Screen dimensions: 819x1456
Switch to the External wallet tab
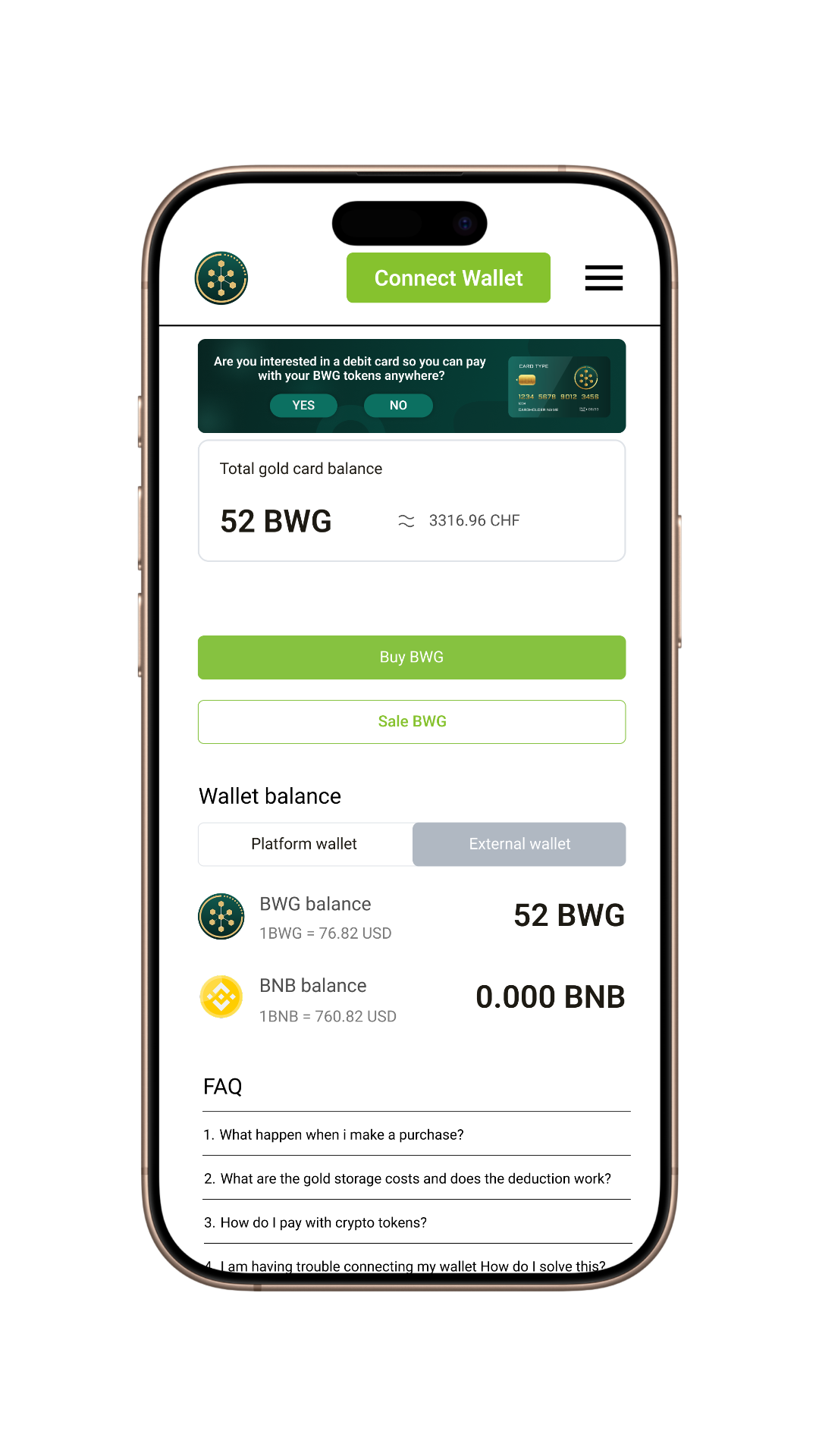(519, 844)
